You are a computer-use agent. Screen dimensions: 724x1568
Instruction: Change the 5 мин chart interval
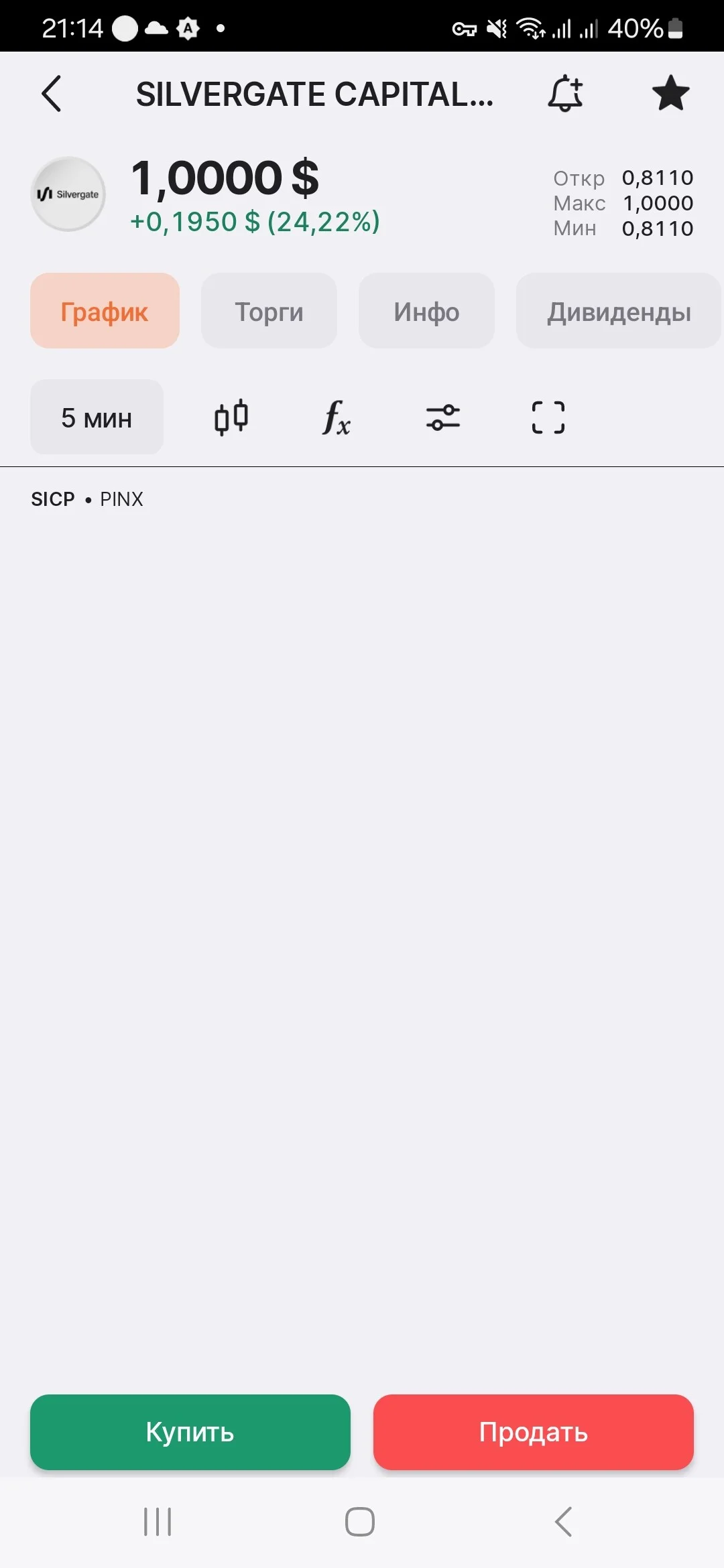click(x=97, y=417)
